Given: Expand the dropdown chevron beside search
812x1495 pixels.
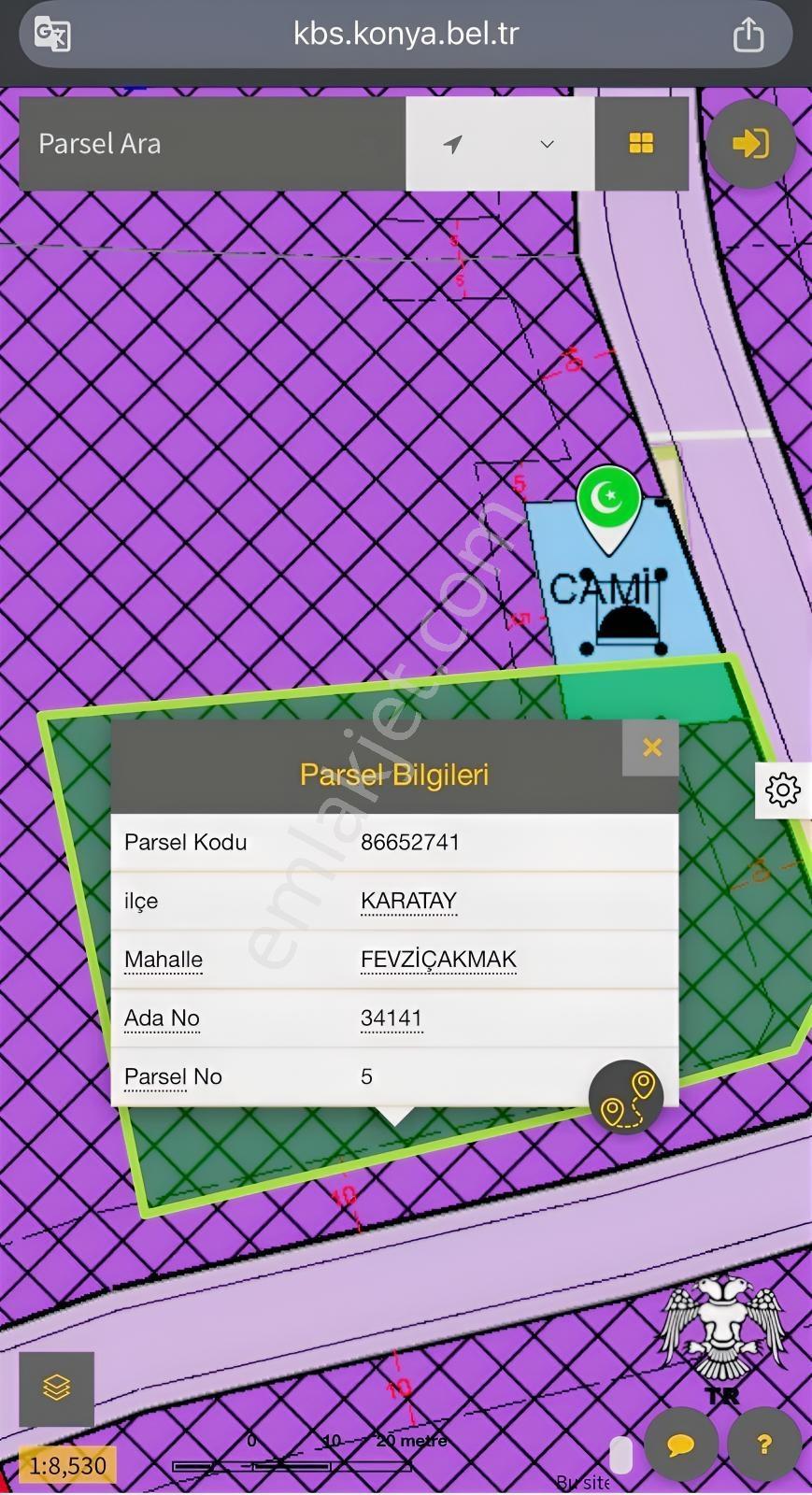Looking at the screenshot, I should tap(548, 144).
